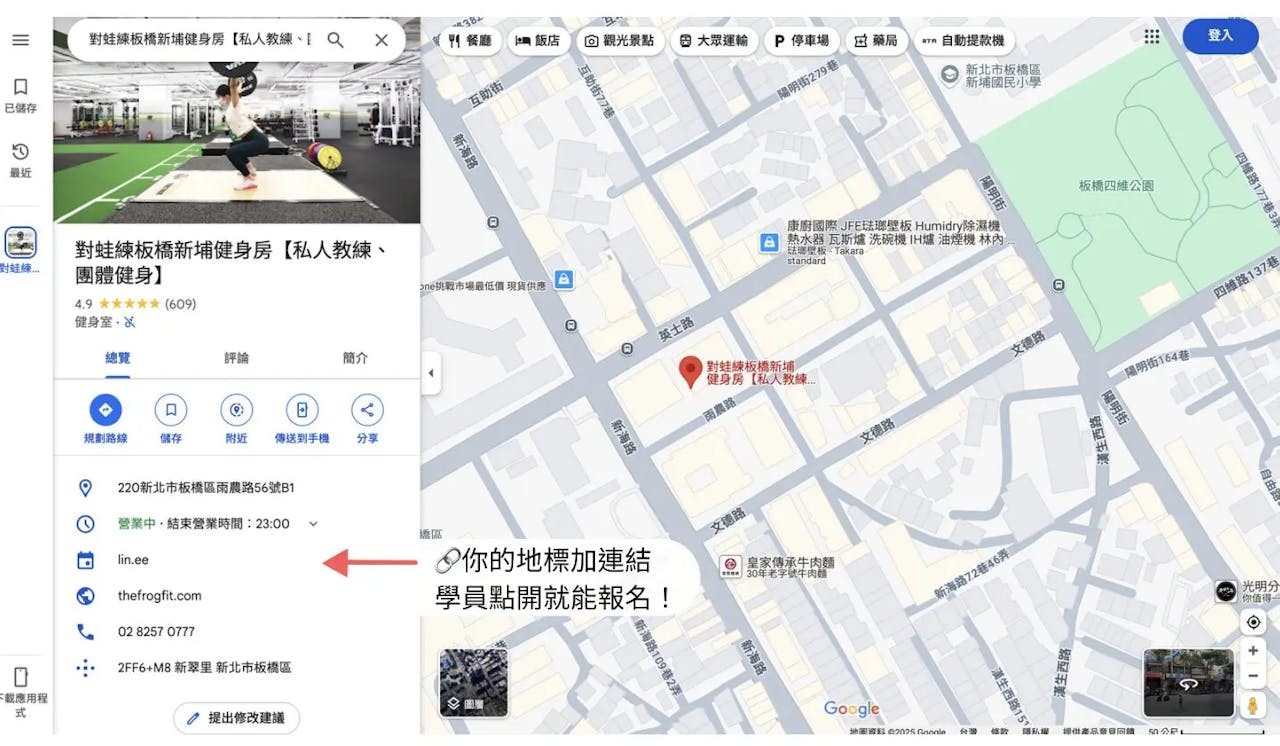This screenshot has height=746, width=1280.
Task: Open the 已儲存 saved places
Action: 20,95
